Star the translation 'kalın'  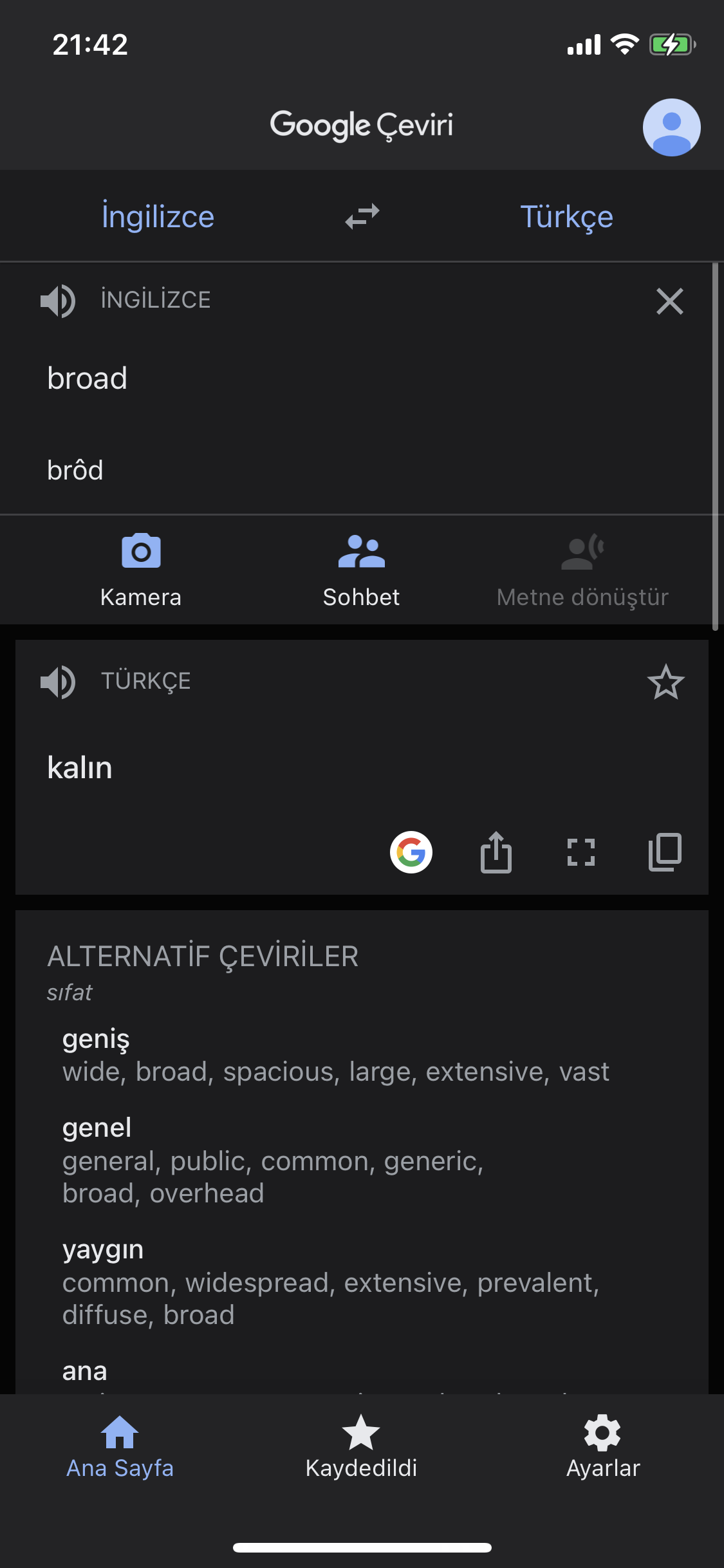click(665, 682)
